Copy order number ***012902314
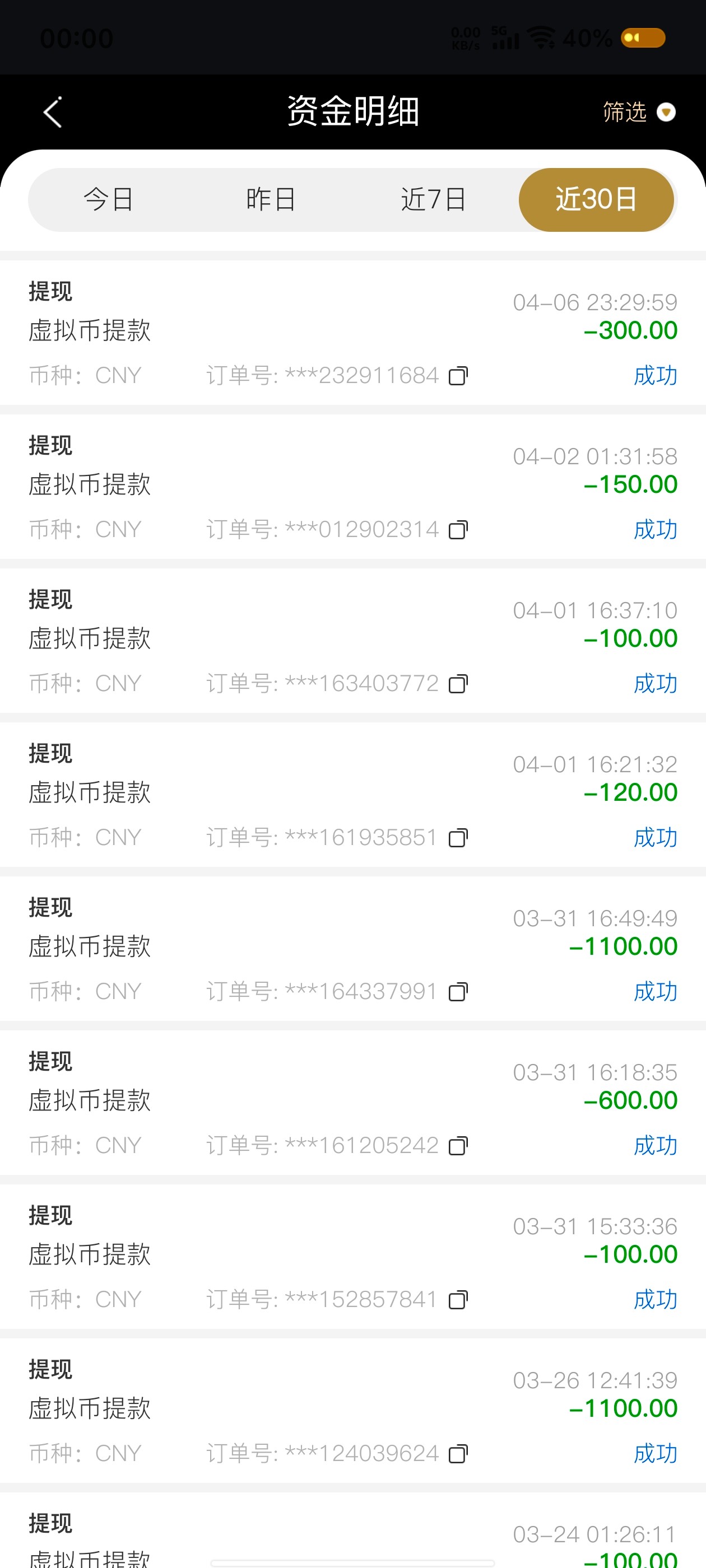The height and width of the screenshot is (1568, 706). point(458,530)
